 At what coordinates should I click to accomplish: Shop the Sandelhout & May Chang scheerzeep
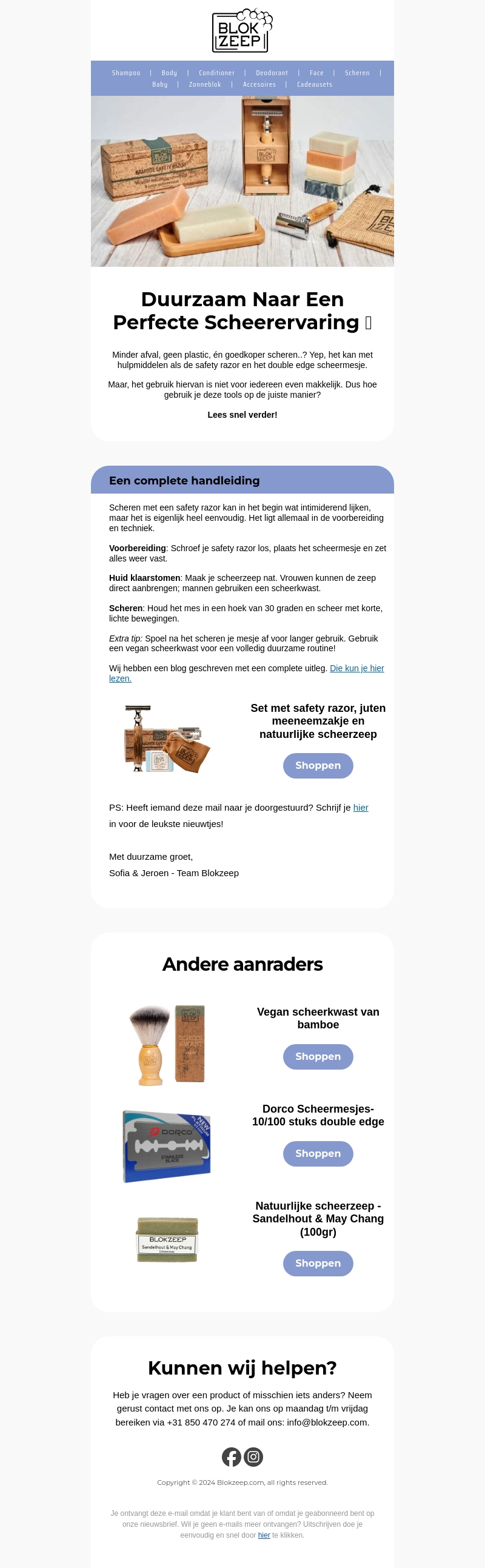(x=318, y=1263)
